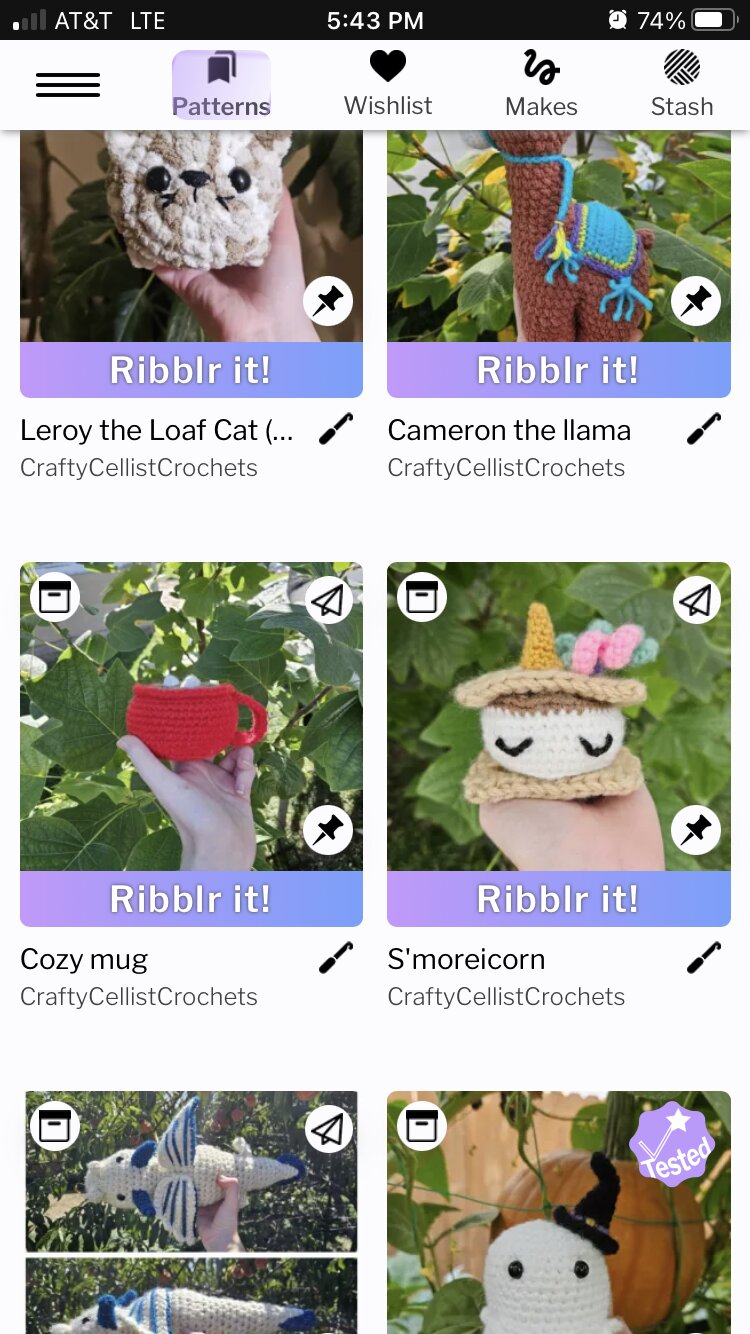Edit the Cozy mug pattern

pos(336,959)
